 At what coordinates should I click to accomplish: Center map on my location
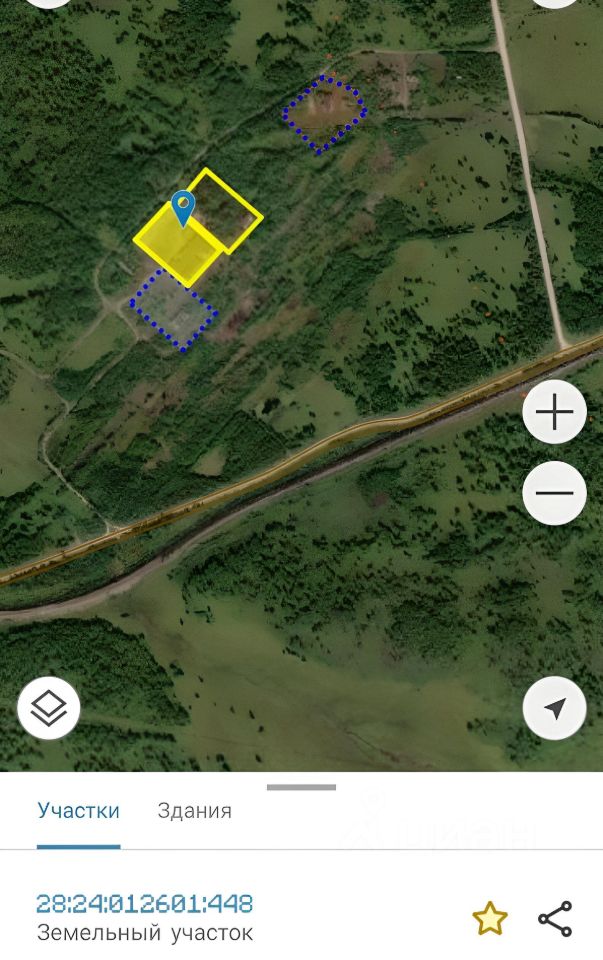tap(554, 709)
